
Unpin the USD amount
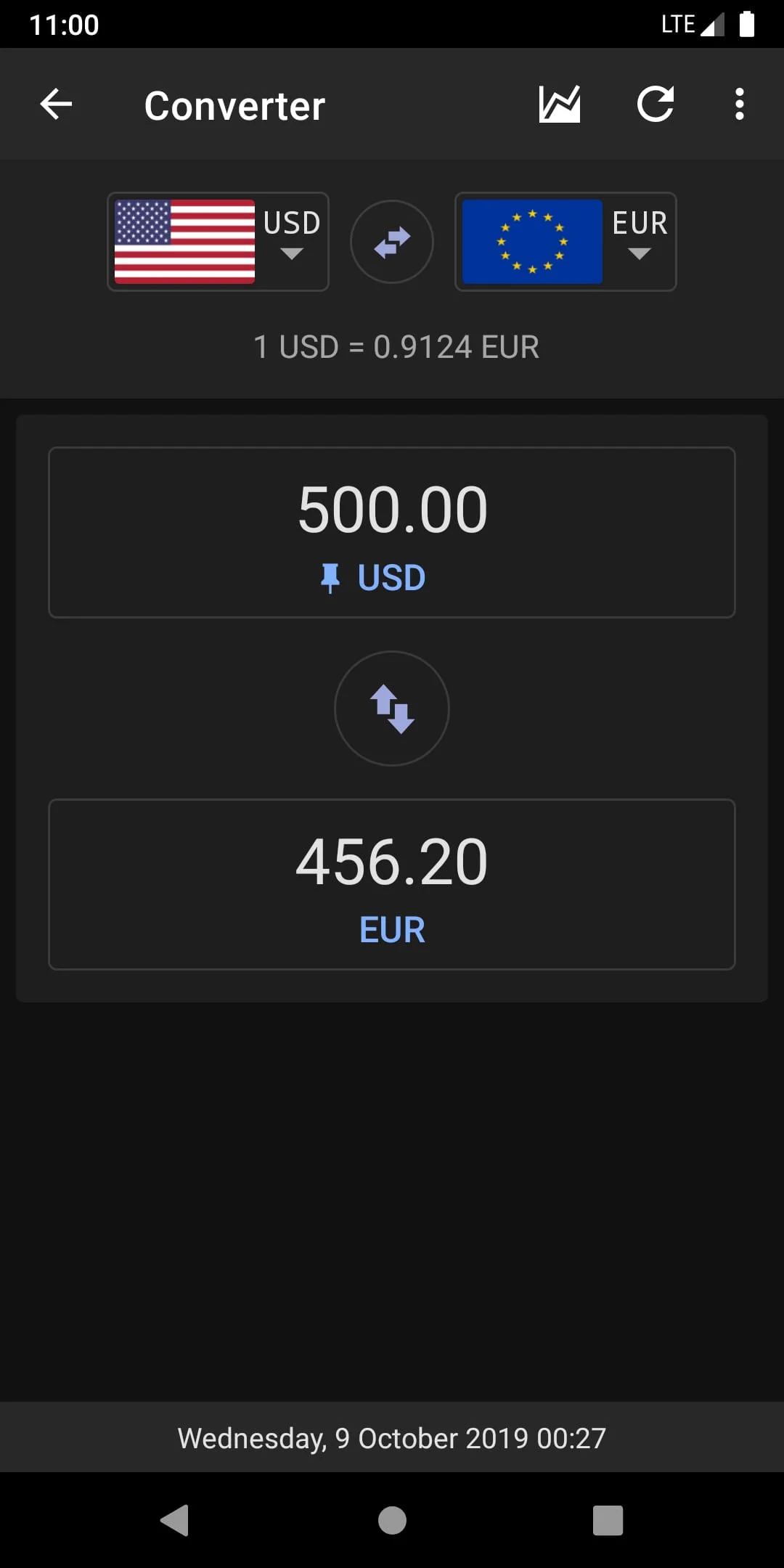click(x=331, y=577)
